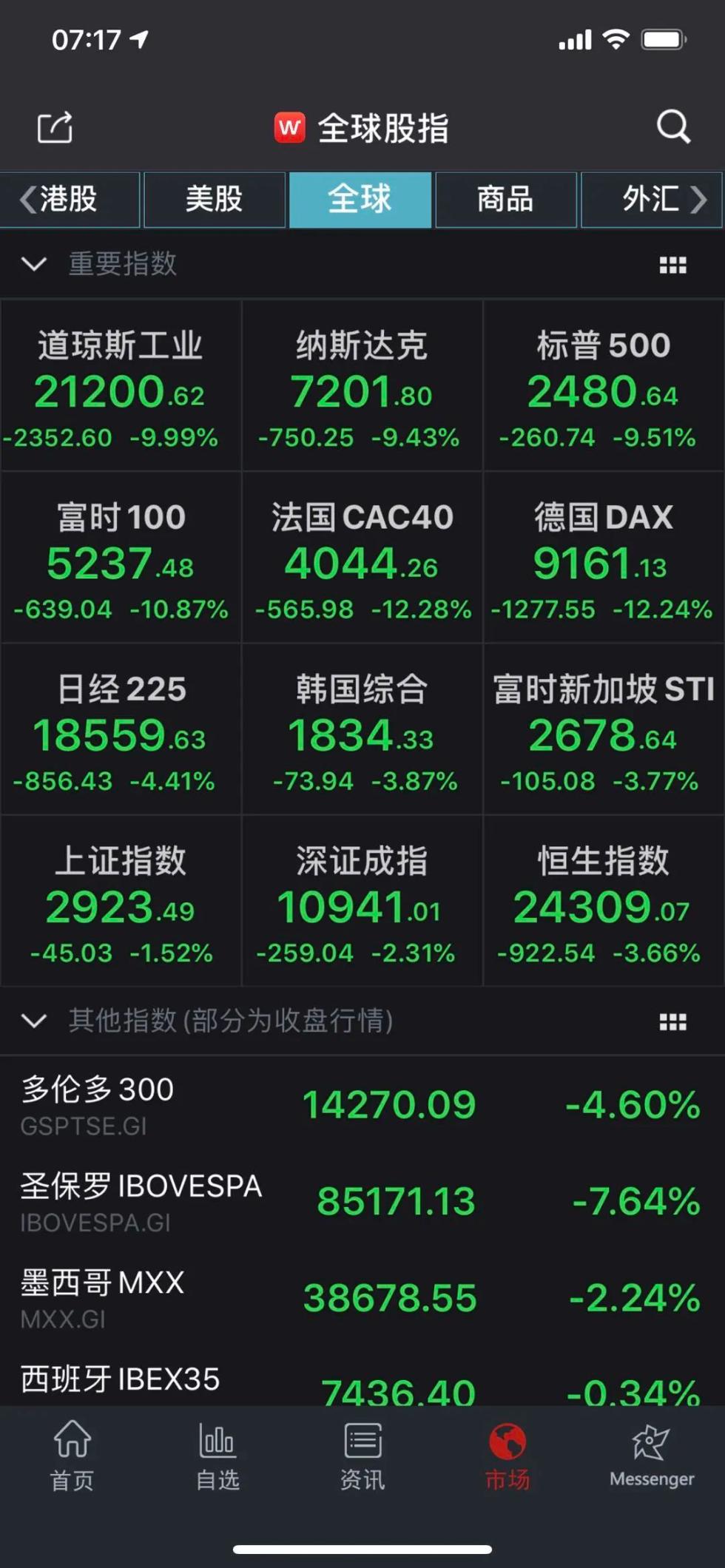
Task: Switch to the Messenger tab
Action: (x=652, y=1455)
